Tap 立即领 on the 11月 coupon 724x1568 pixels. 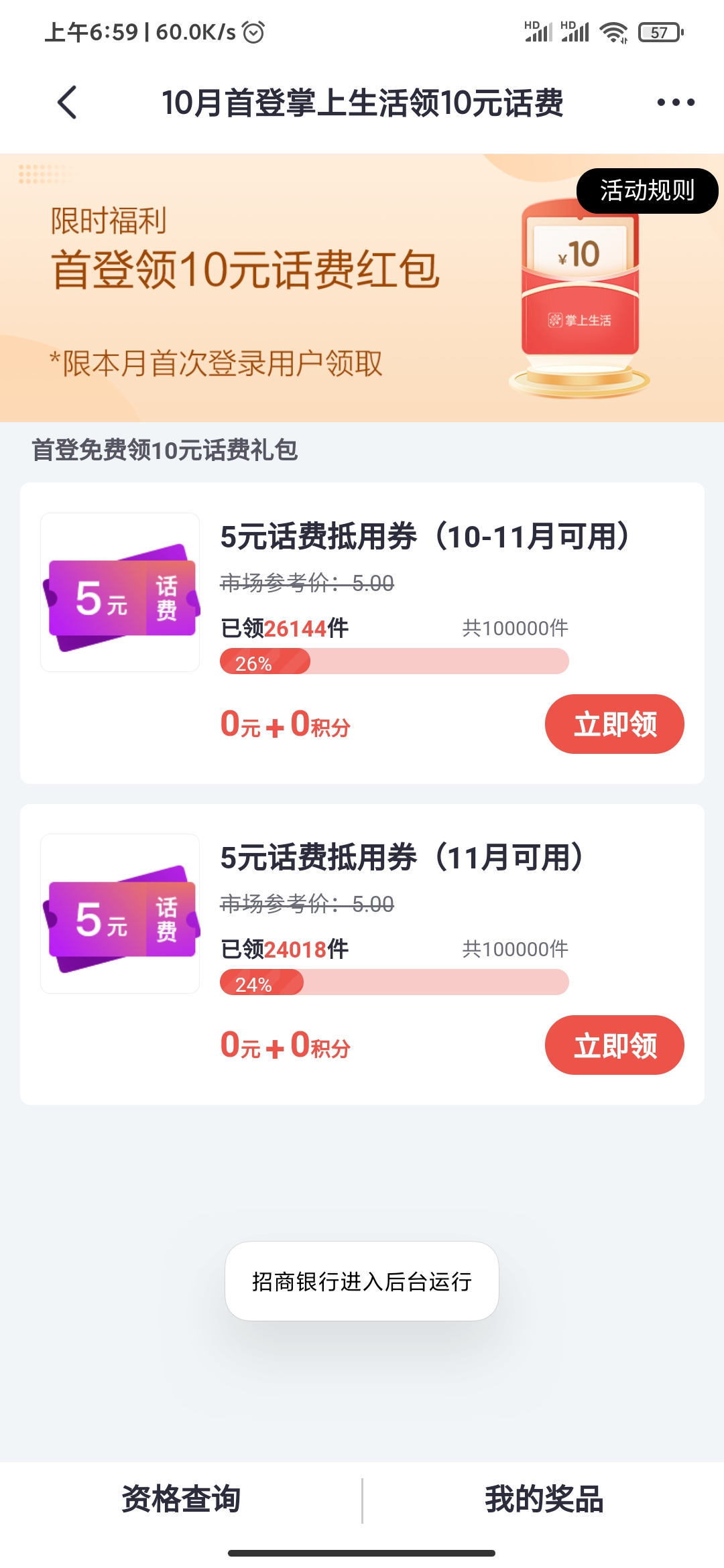pos(614,1044)
